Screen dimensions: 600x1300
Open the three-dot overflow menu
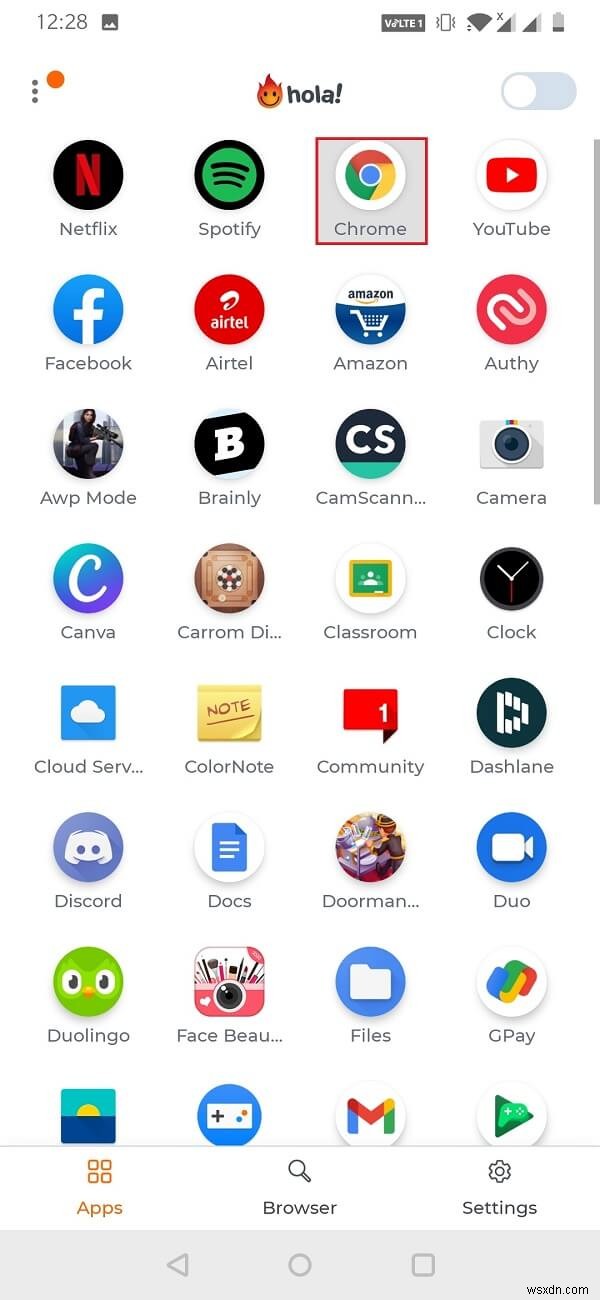(x=35, y=91)
